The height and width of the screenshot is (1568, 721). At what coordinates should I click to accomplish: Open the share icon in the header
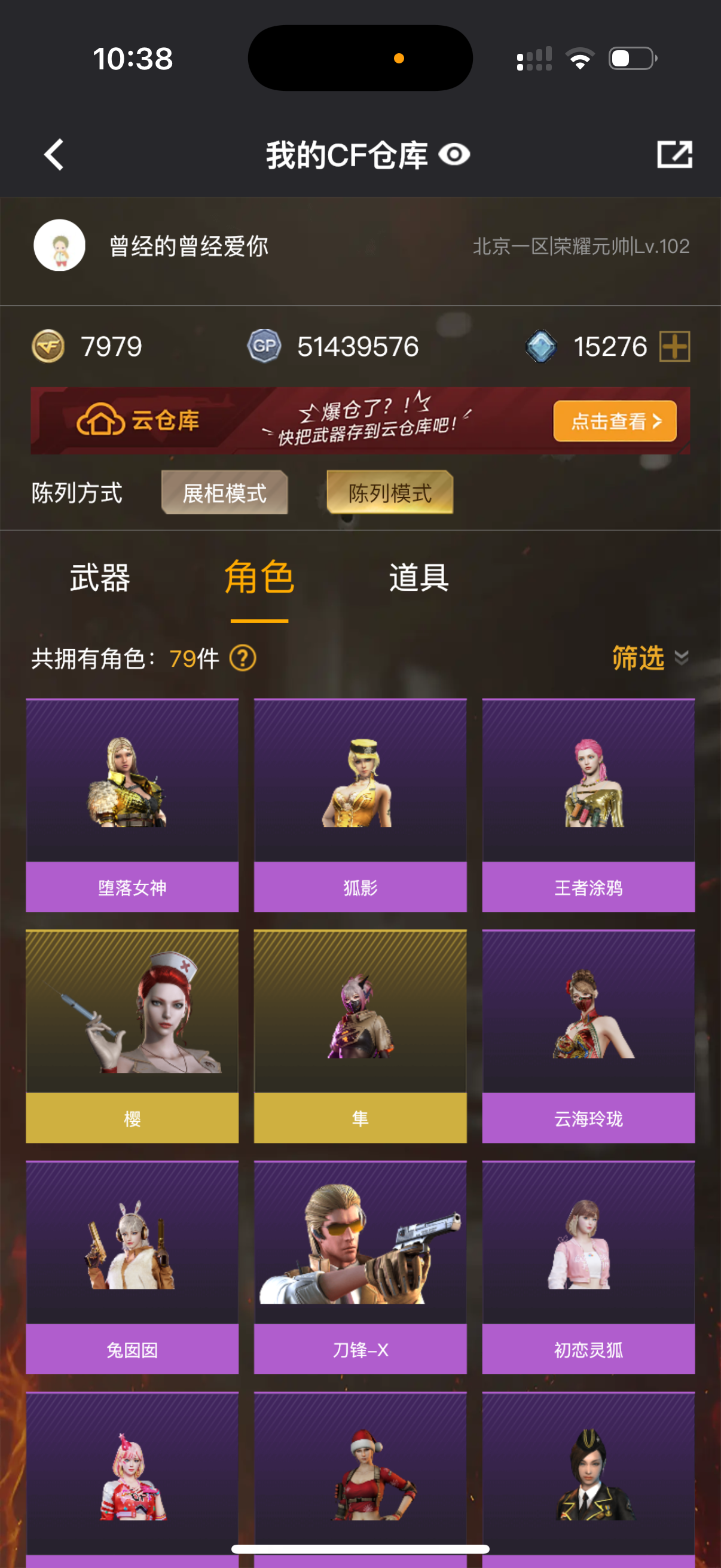[674, 155]
